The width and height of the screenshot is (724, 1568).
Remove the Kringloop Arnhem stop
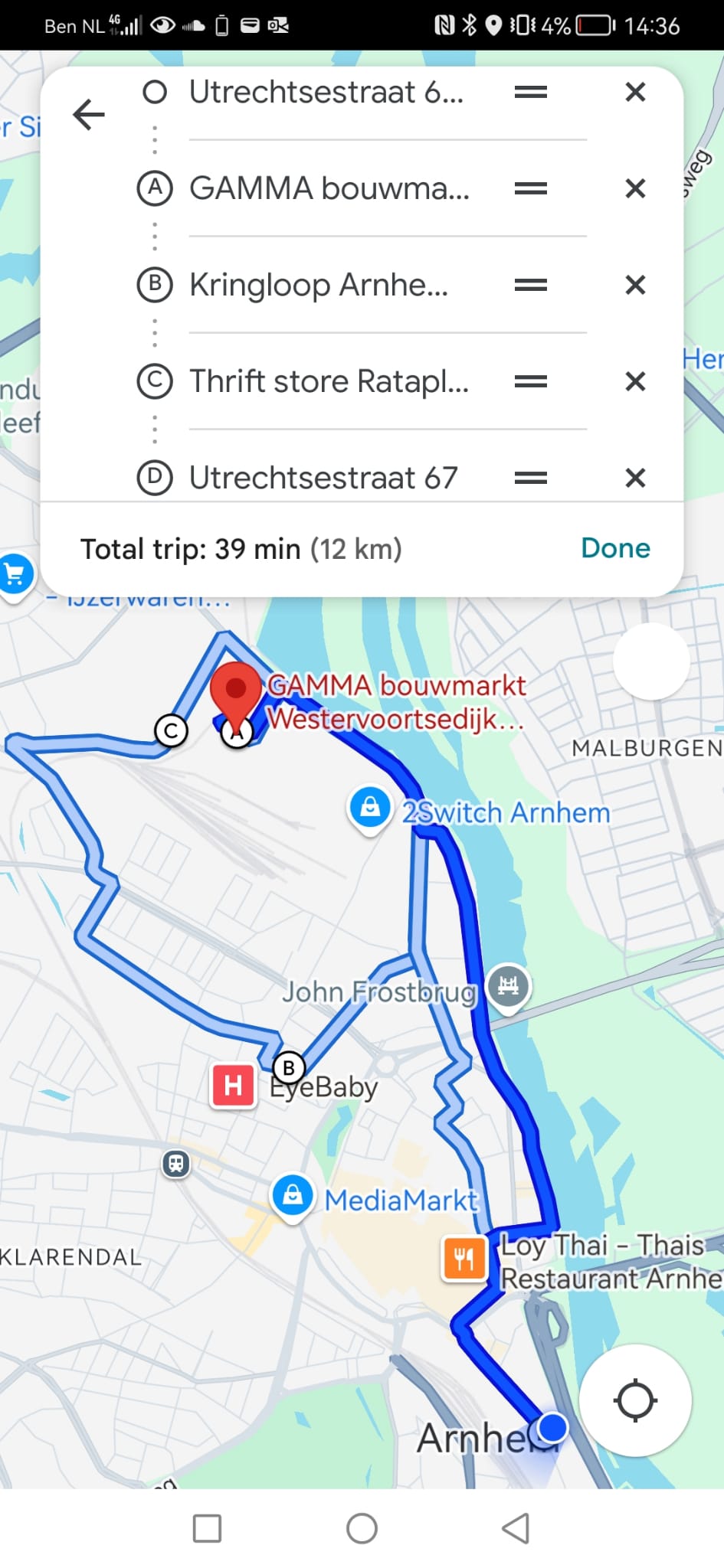[x=635, y=285]
